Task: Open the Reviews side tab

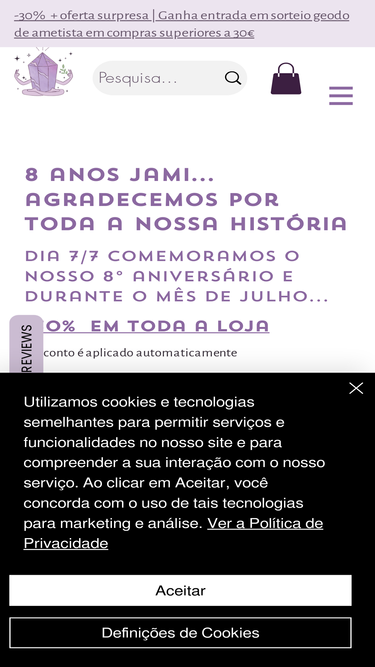Action: [26, 345]
